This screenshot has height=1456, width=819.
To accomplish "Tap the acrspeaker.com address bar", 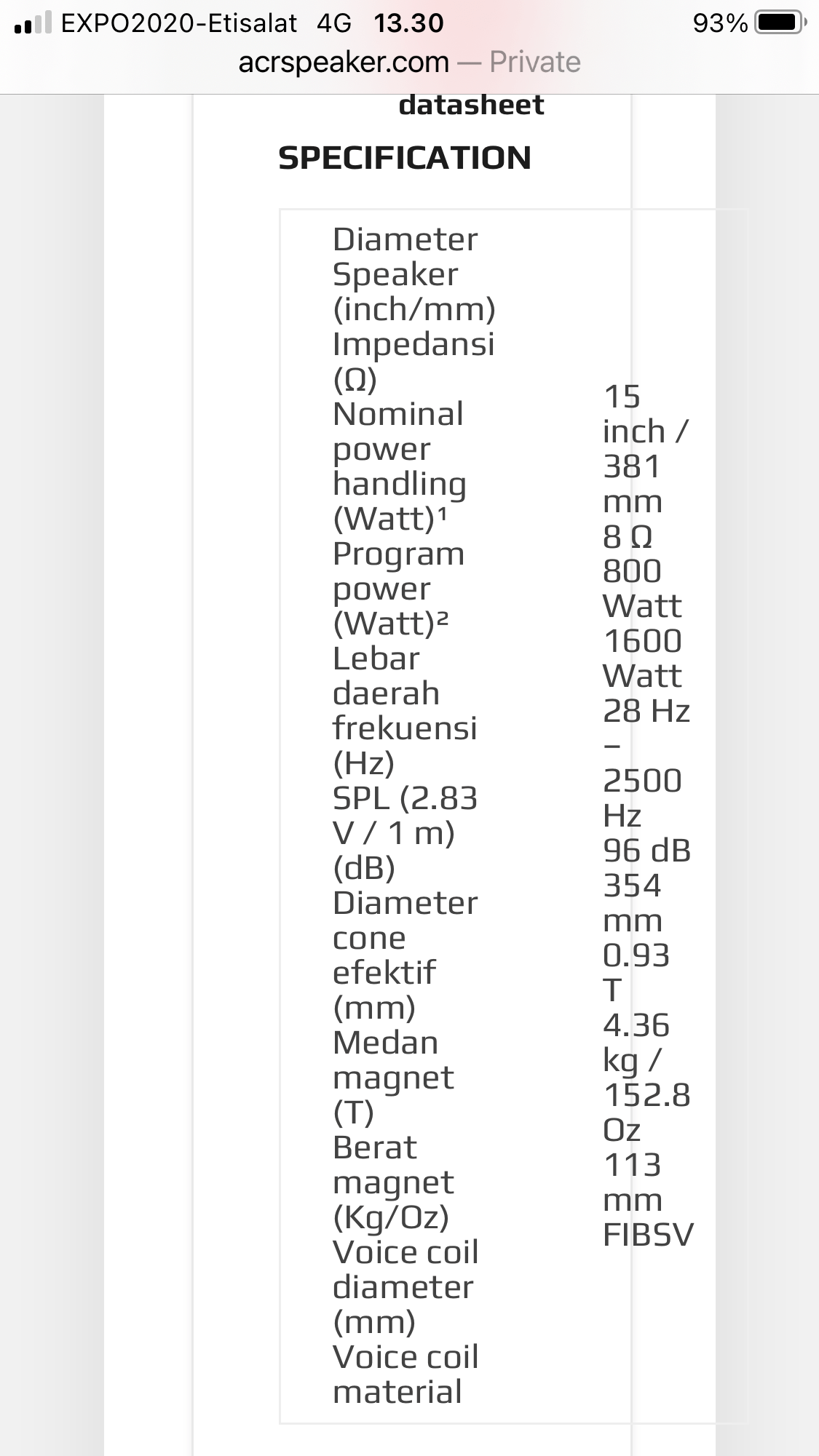I will pyautogui.click(x=409, y=63).
